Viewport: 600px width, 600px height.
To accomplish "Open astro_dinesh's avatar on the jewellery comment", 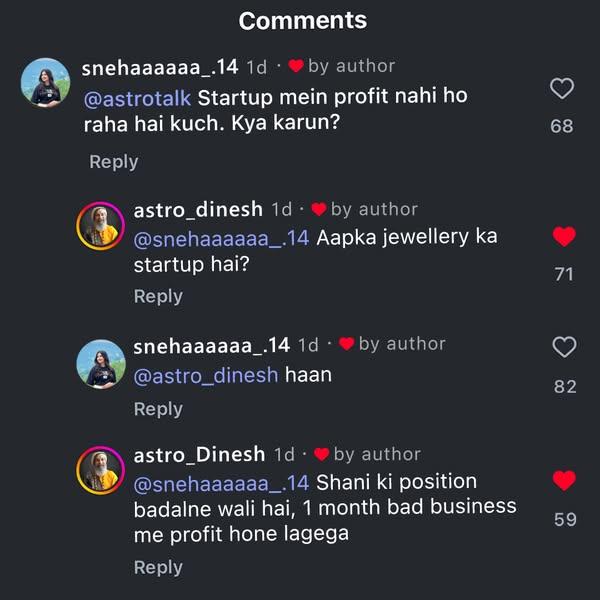I will 101,227.
